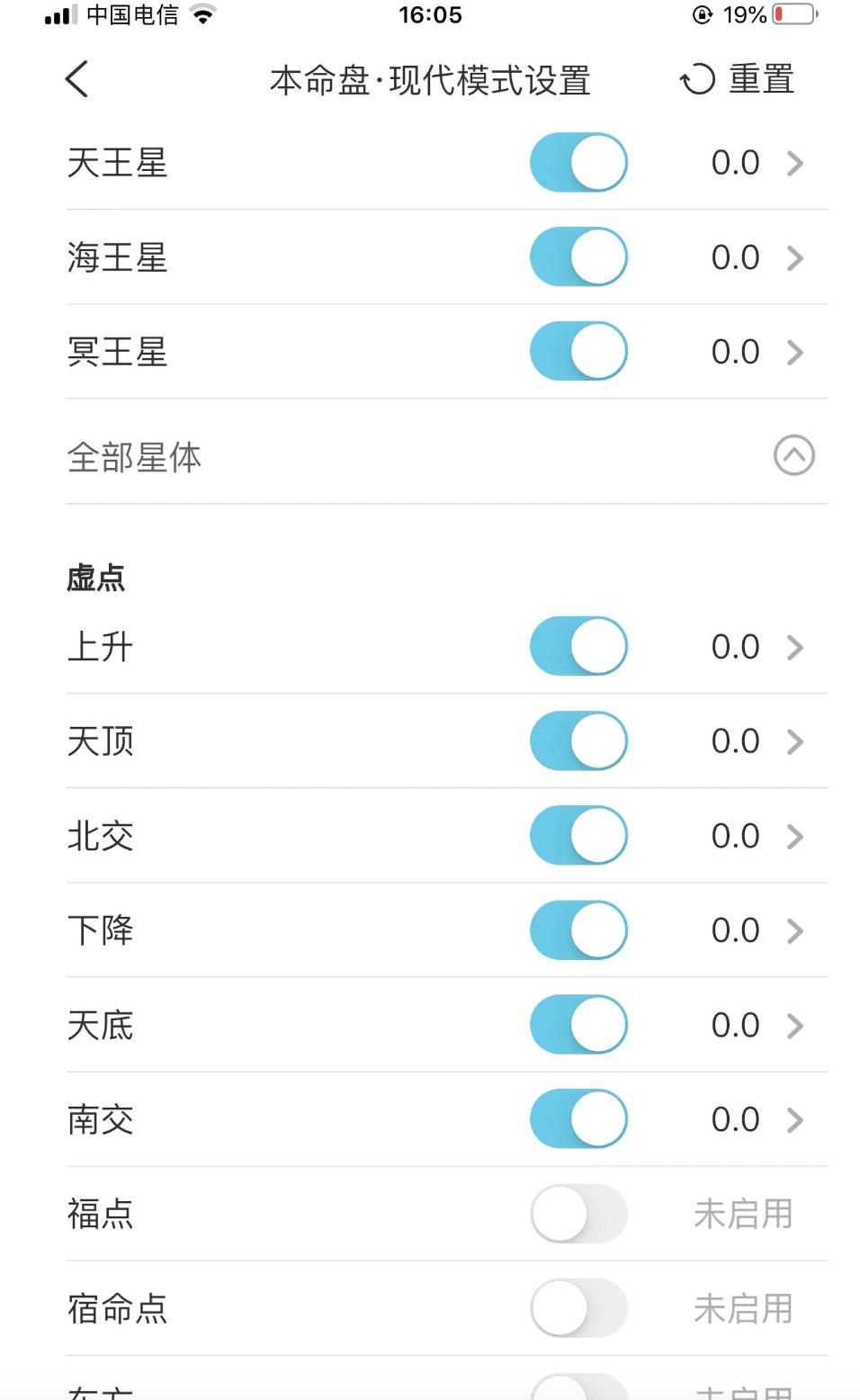Enable the 宿命点 toggle
Viewport: 860px width, 1400px height.
577,1308
